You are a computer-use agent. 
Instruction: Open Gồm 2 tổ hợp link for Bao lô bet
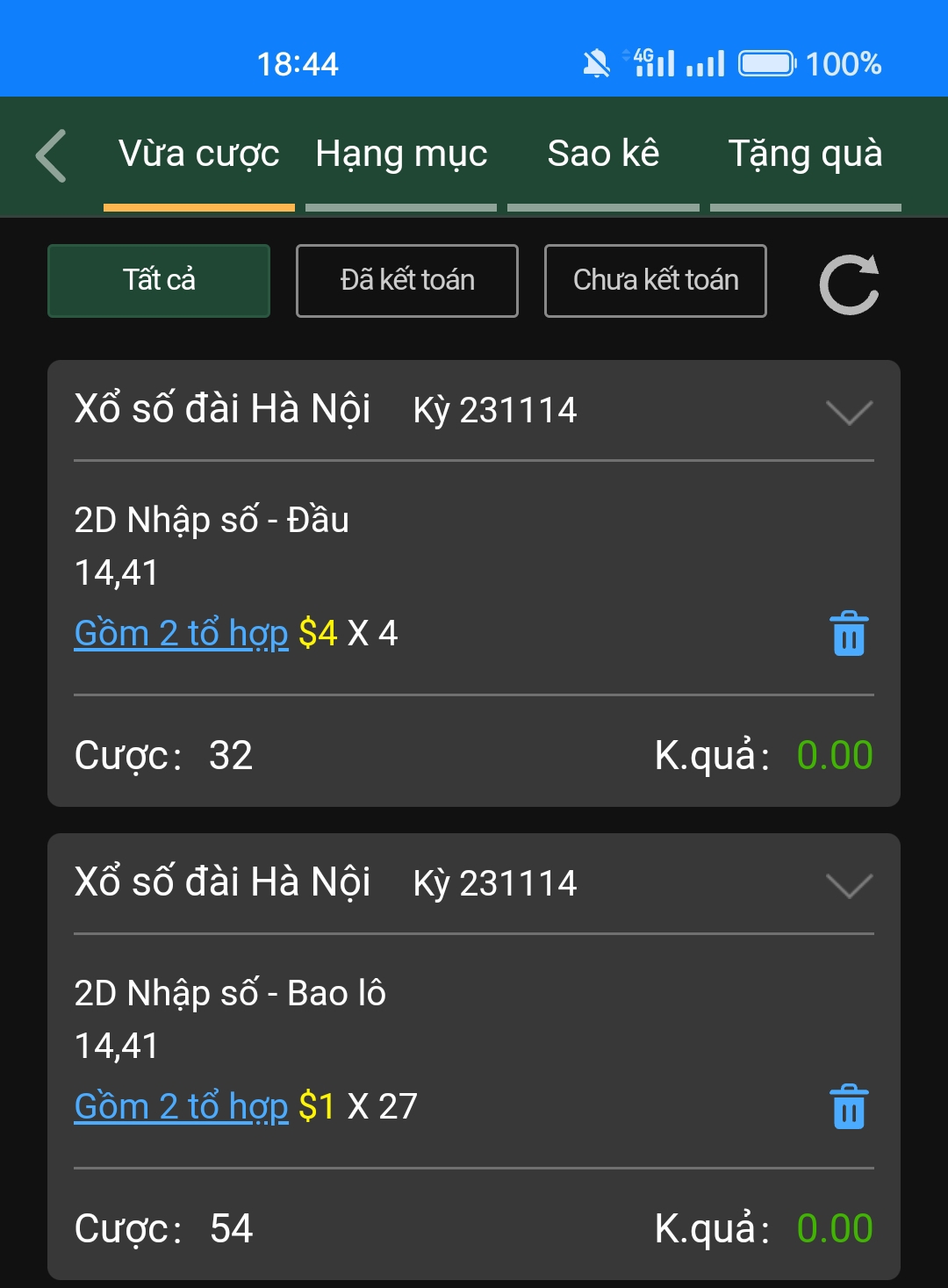click(x=182, y=1107)
